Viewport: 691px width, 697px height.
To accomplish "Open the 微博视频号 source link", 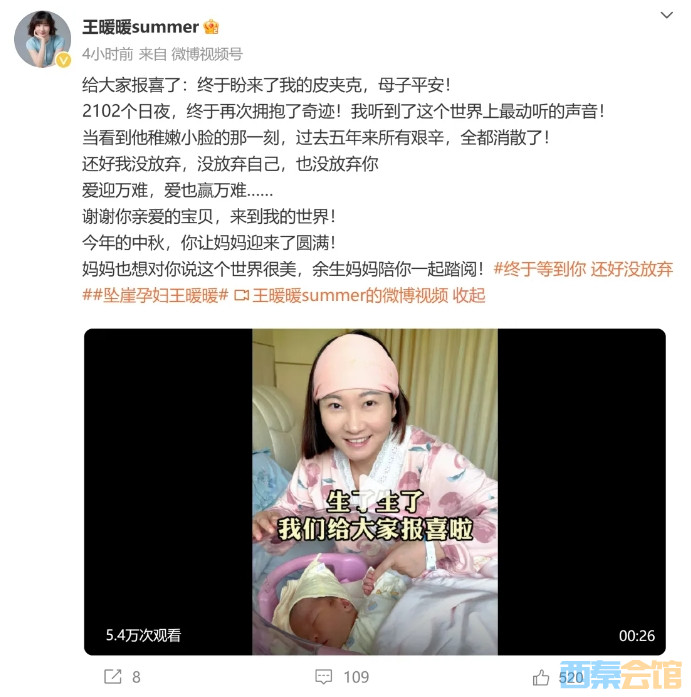I will pos(206,54).
